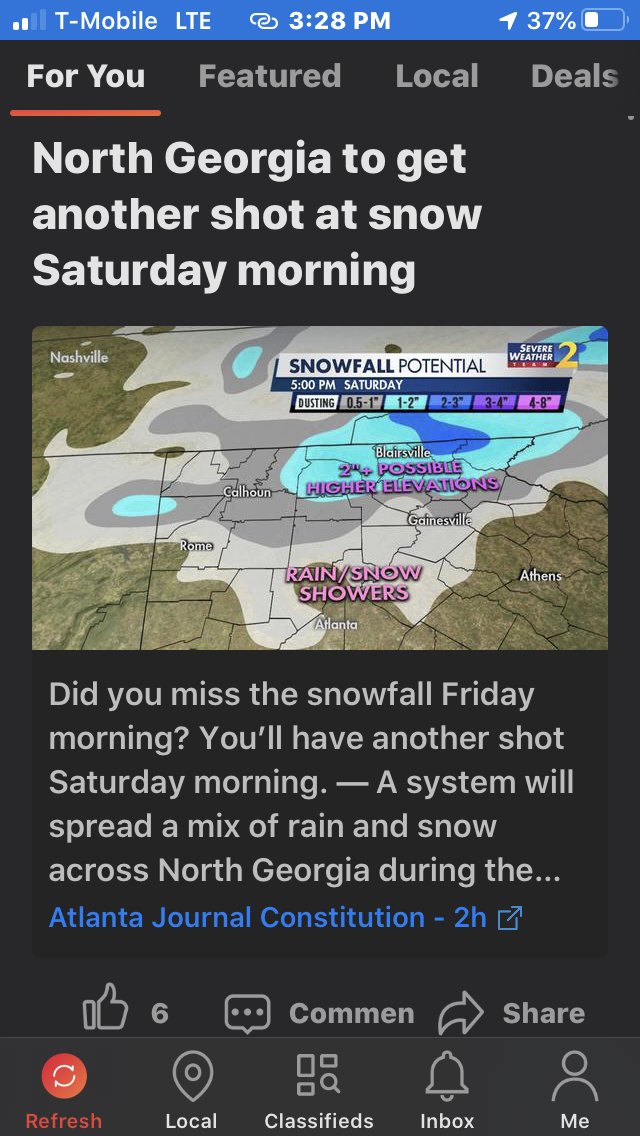Open the North Georgia snow article image
The width and height of the screenshot is (640, 1136).
coord(320,488)
